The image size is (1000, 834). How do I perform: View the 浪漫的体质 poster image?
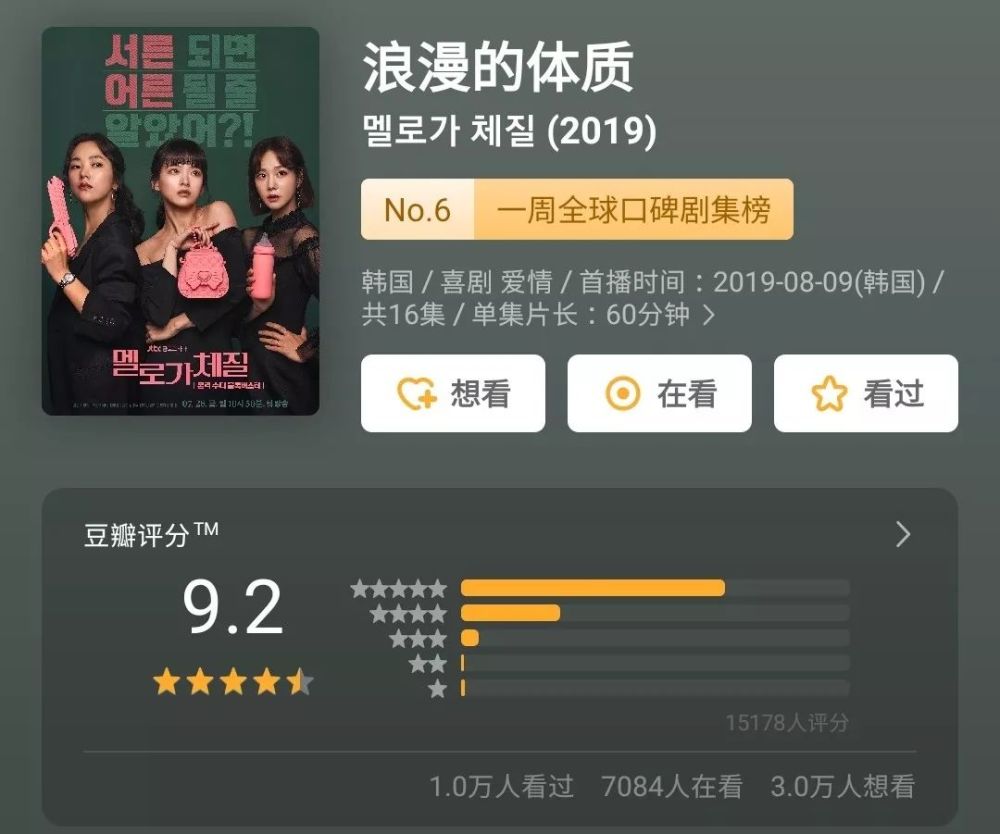(x=180, y=221)
